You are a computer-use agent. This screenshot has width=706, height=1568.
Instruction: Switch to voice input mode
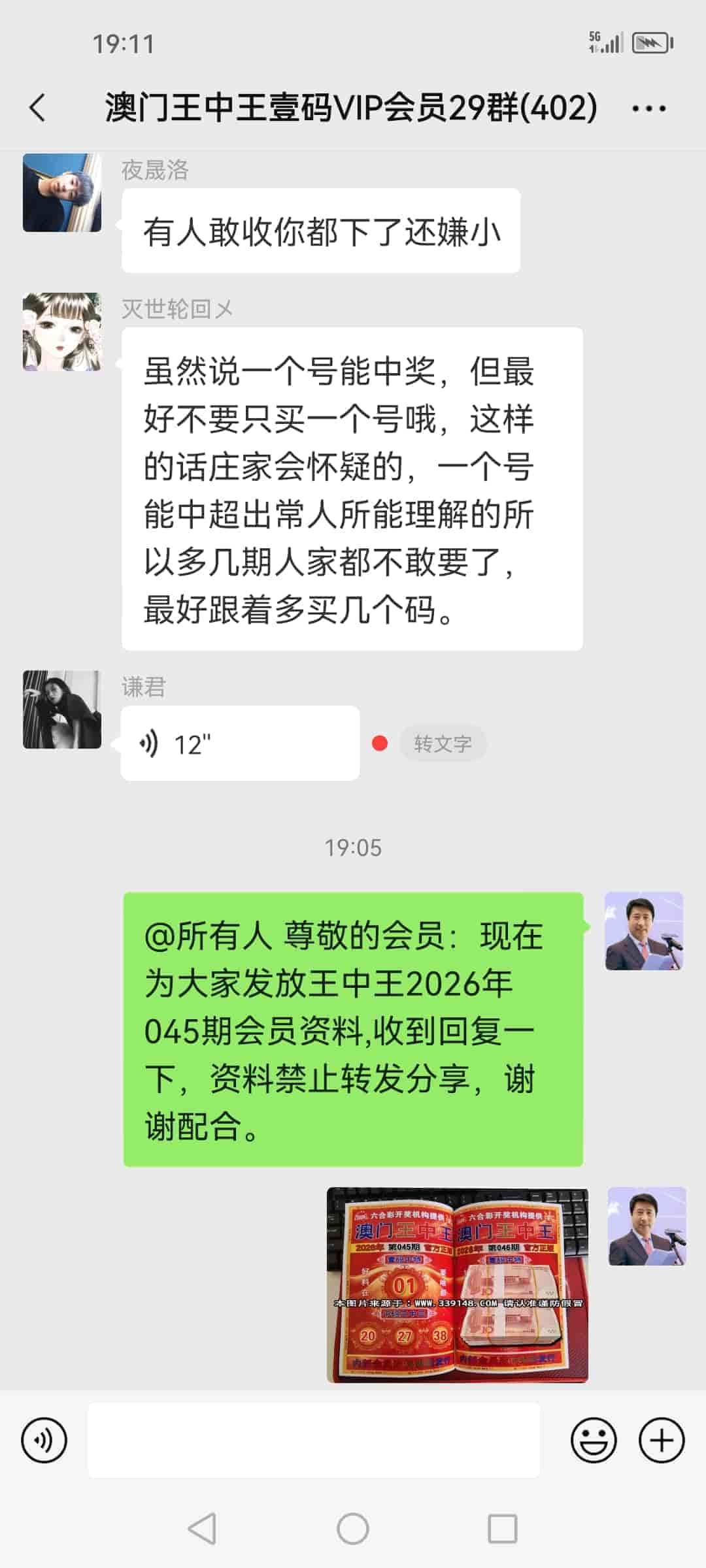pyautogui.click(x=44, y=1440)
